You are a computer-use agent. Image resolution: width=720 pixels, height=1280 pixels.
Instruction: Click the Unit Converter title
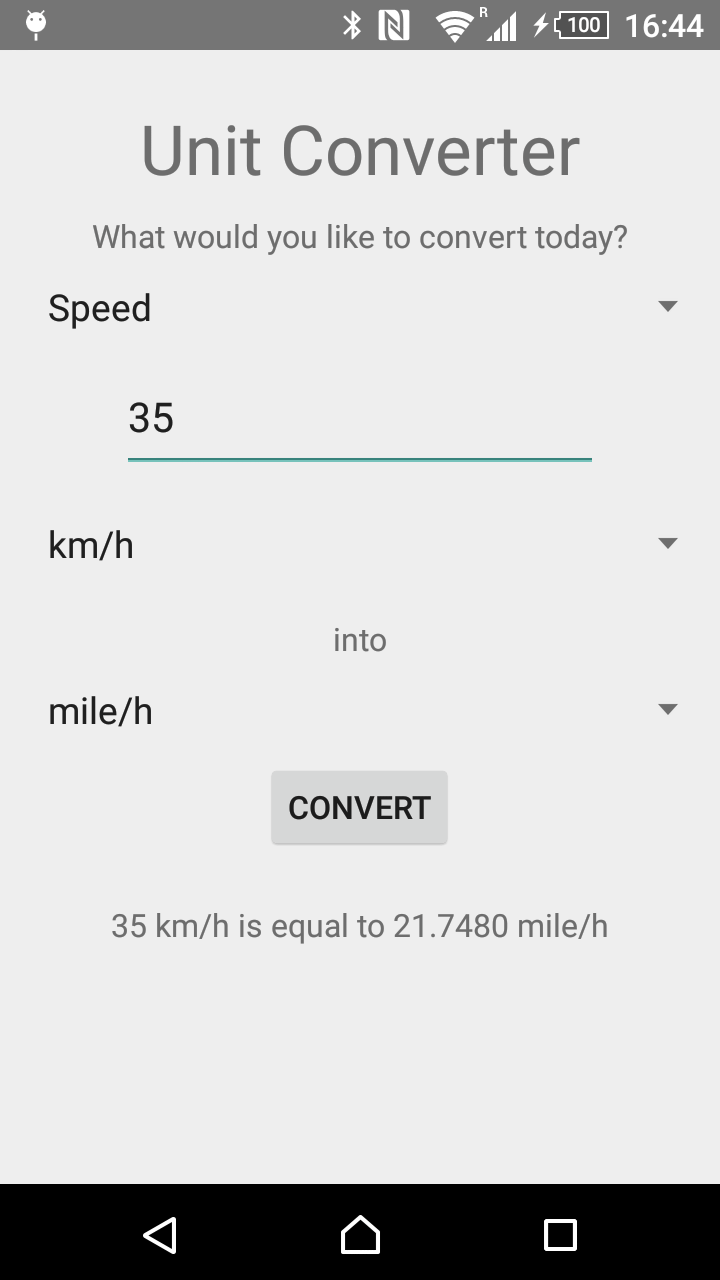359,148
